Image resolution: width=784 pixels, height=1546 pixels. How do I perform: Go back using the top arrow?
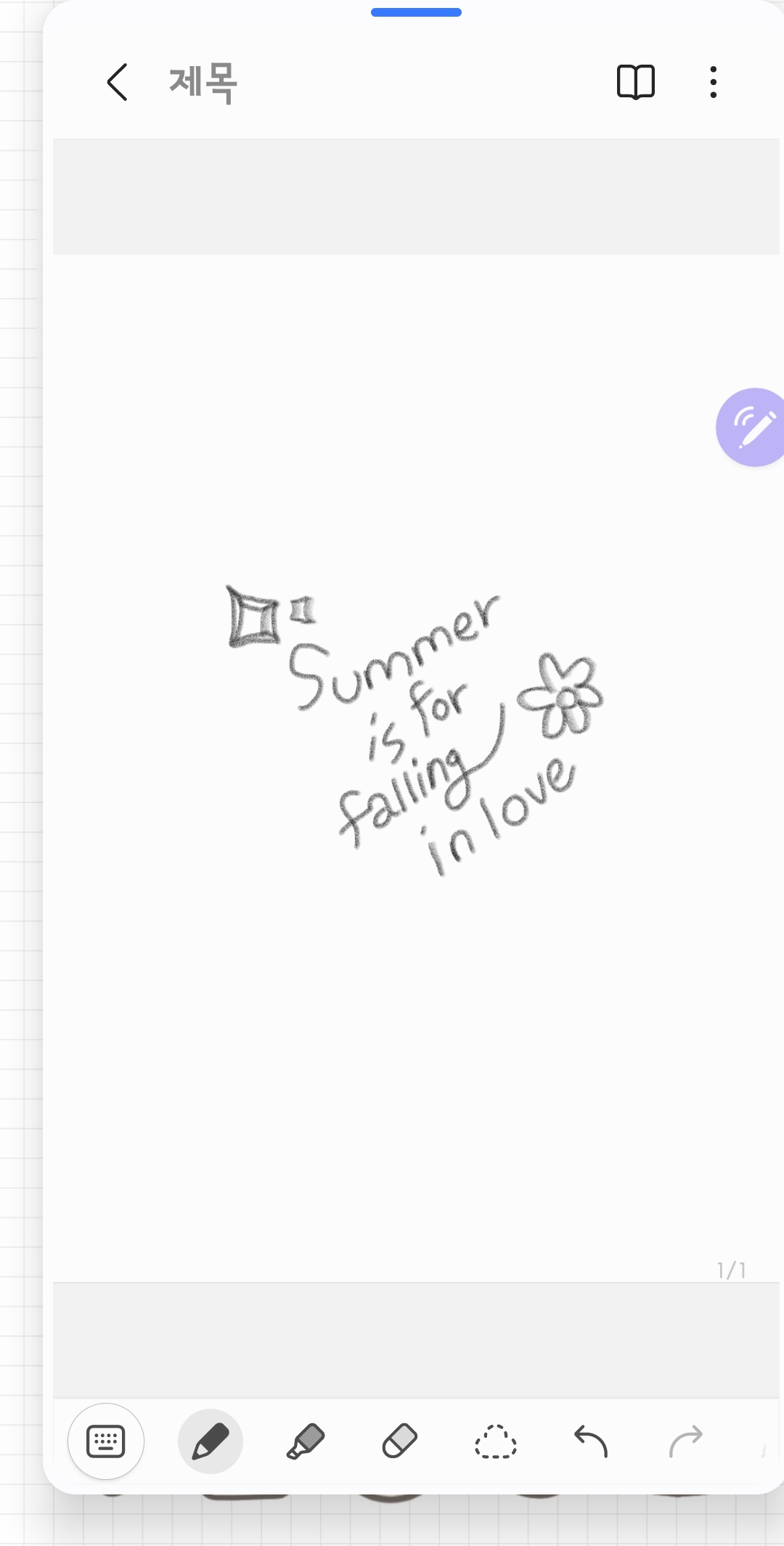tap(118, 82)
